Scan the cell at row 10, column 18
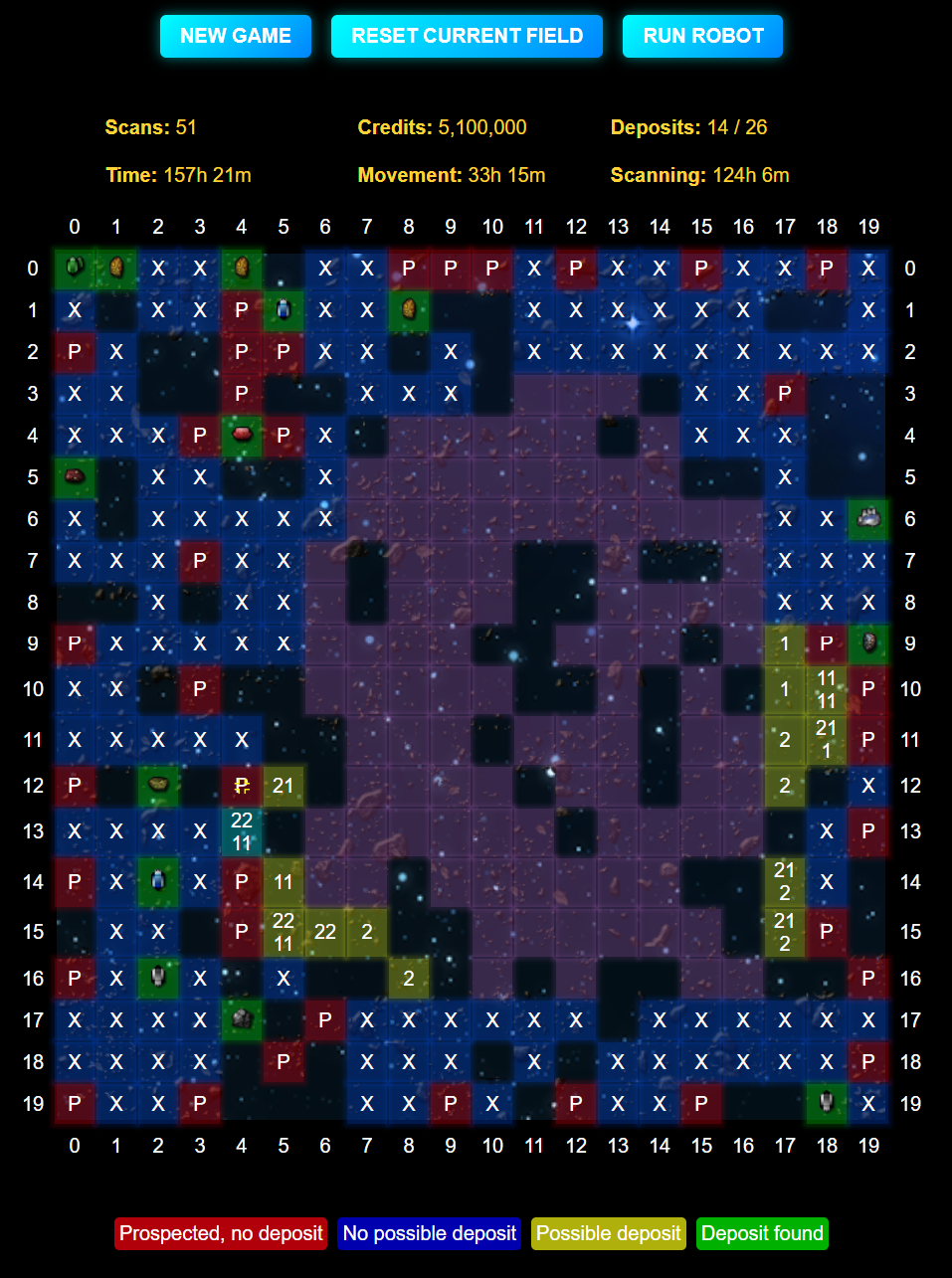This screenshot has width=952, height=1278. (827, 689)
